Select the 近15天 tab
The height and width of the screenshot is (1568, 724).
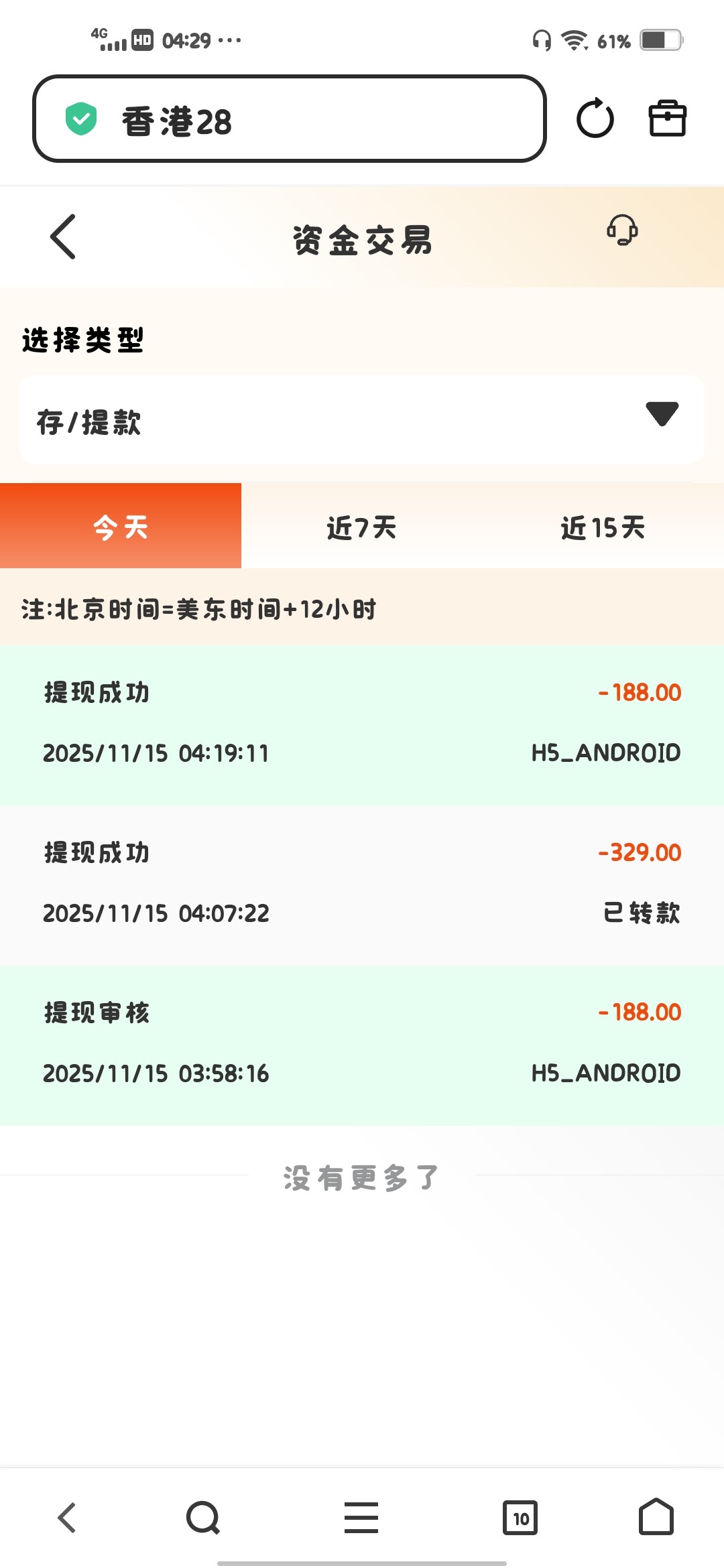click(x=603, y=528)
